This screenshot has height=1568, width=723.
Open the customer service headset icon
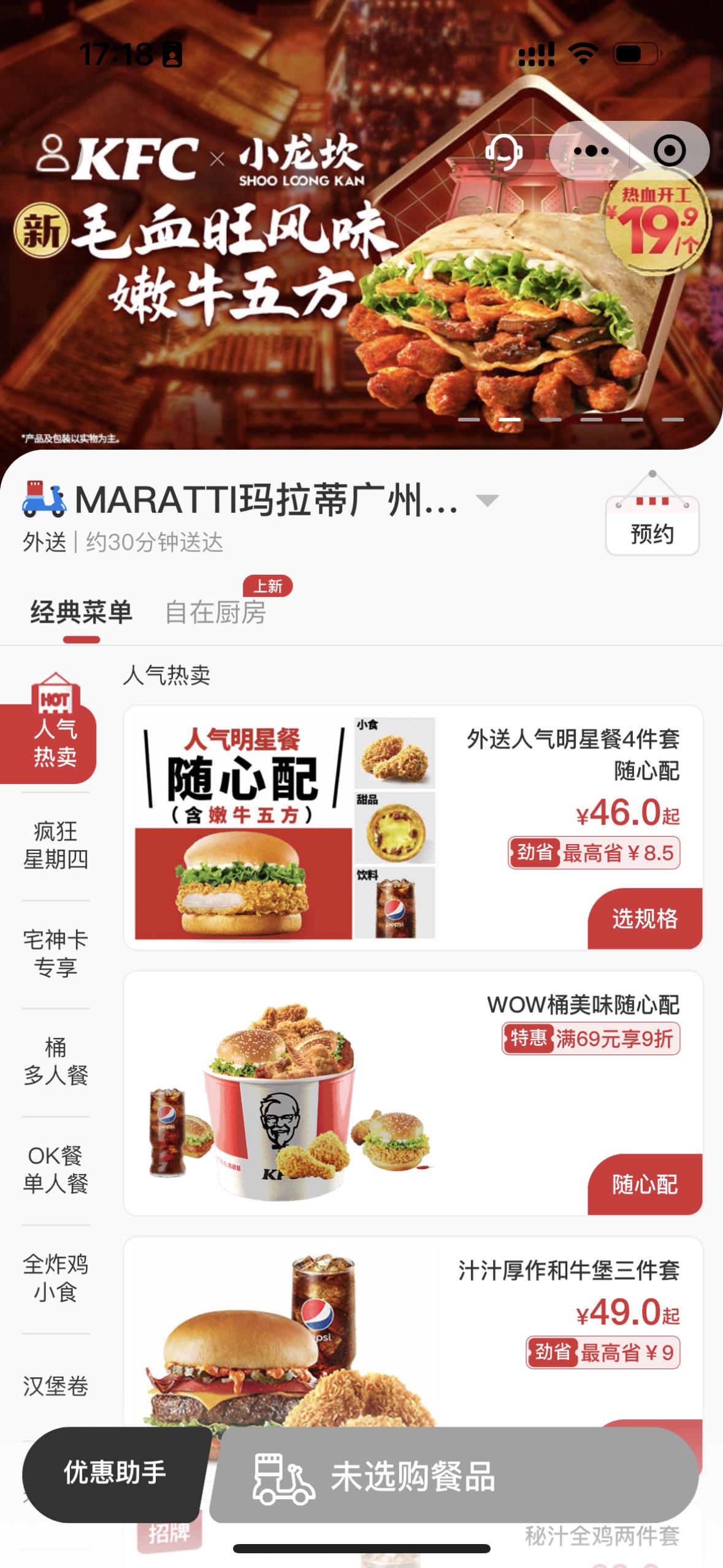(502, 150)
